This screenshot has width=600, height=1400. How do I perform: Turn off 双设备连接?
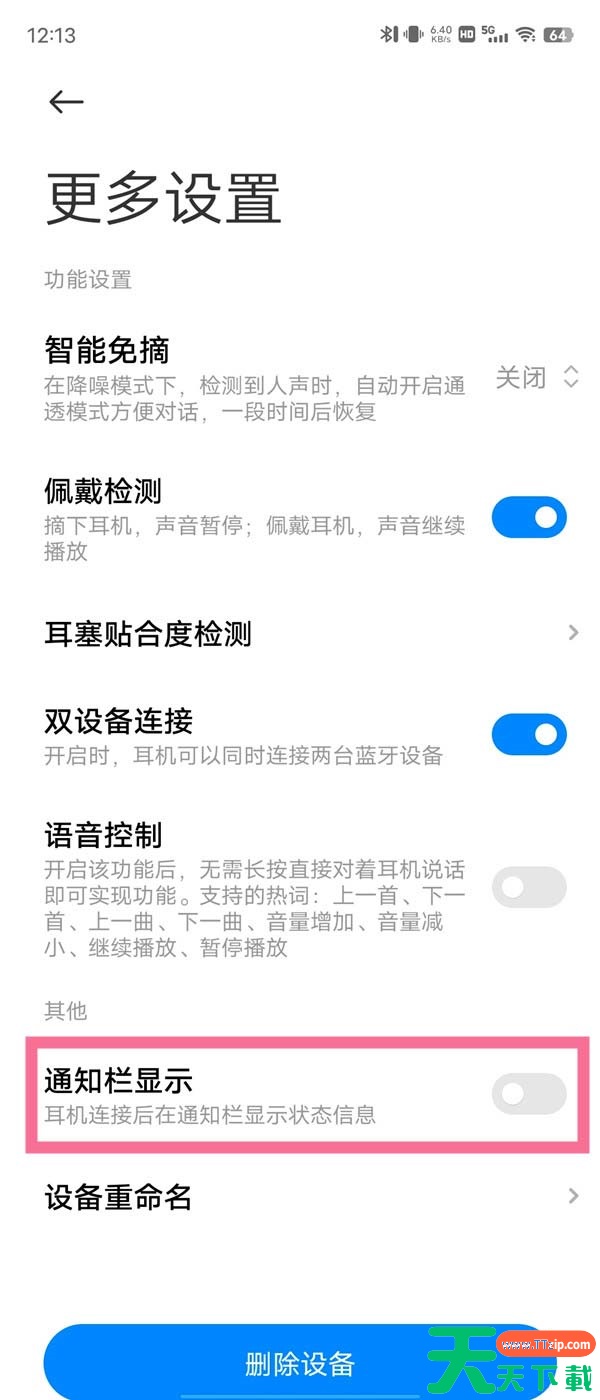tap(529, 734)
